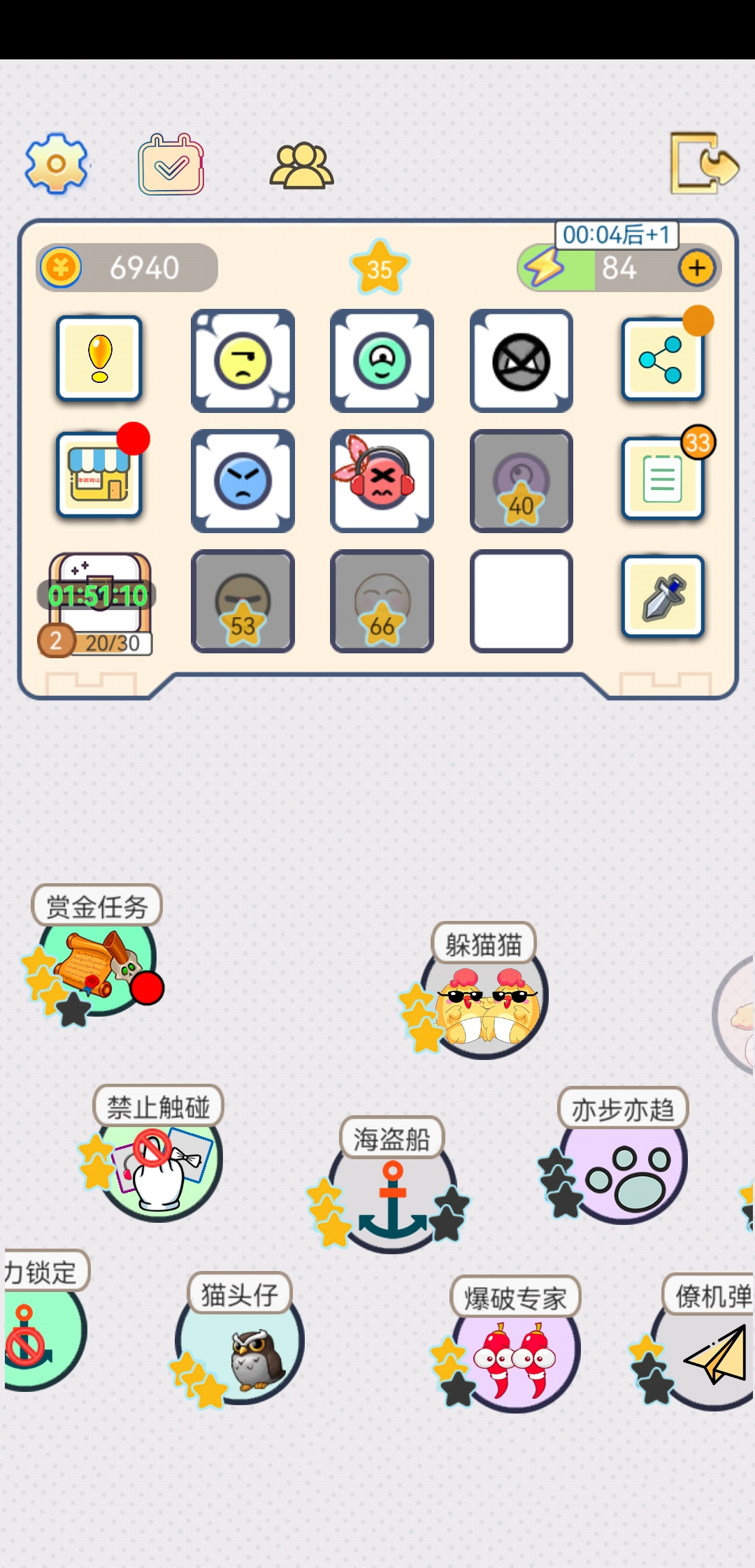This screenshot has width=755, height=1568.
Task: Open the settings gear
Action: point(57,164)
